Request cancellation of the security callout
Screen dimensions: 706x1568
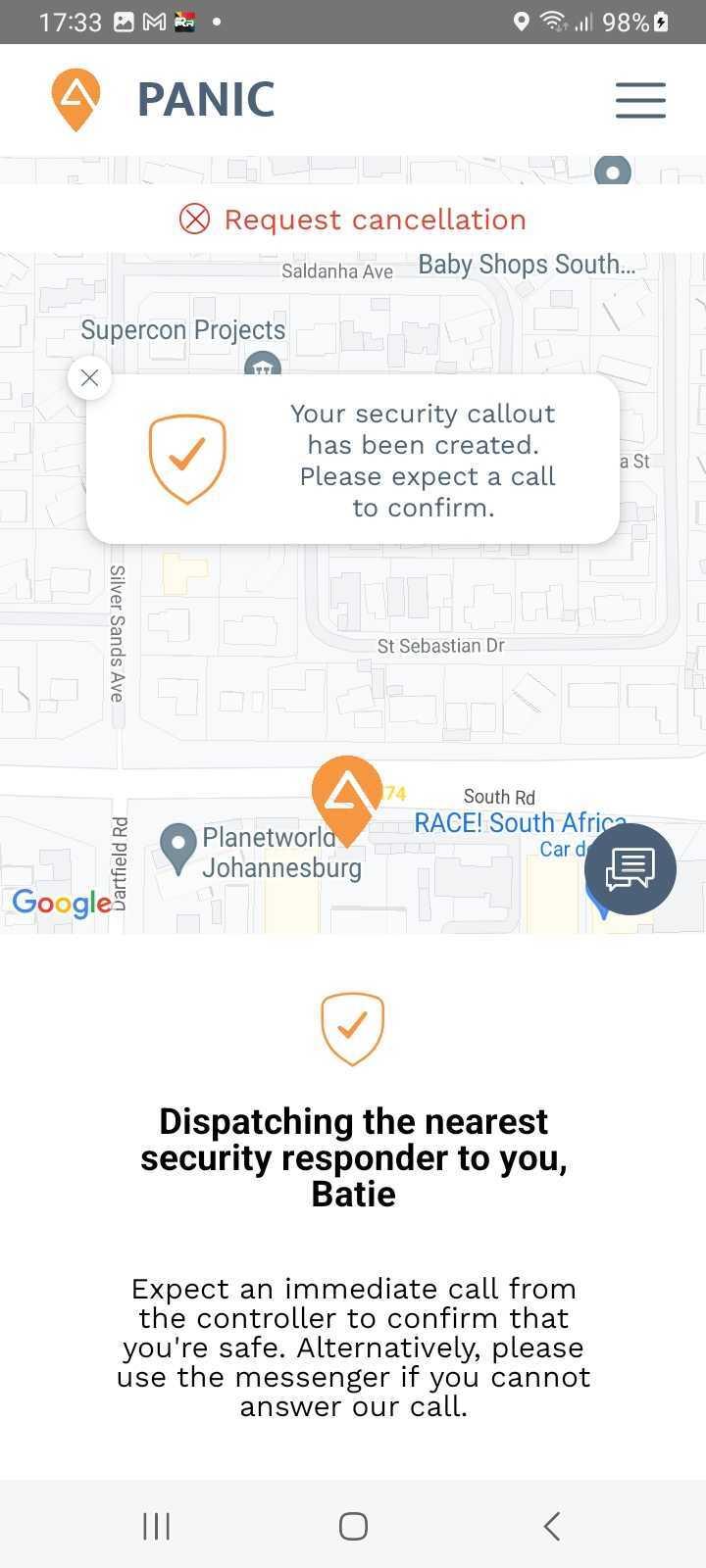point(353,220)
